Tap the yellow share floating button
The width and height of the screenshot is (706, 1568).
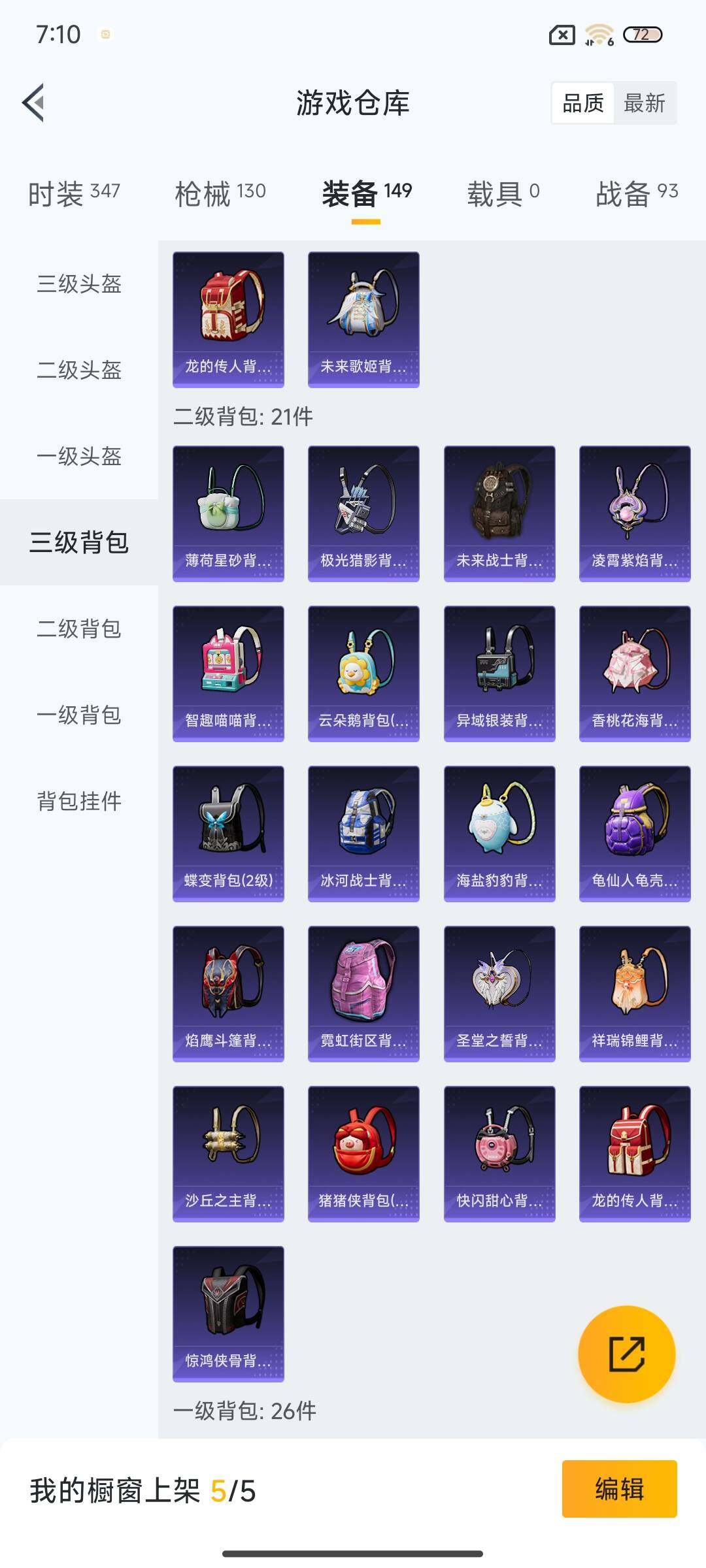[x=626, y=1354]
